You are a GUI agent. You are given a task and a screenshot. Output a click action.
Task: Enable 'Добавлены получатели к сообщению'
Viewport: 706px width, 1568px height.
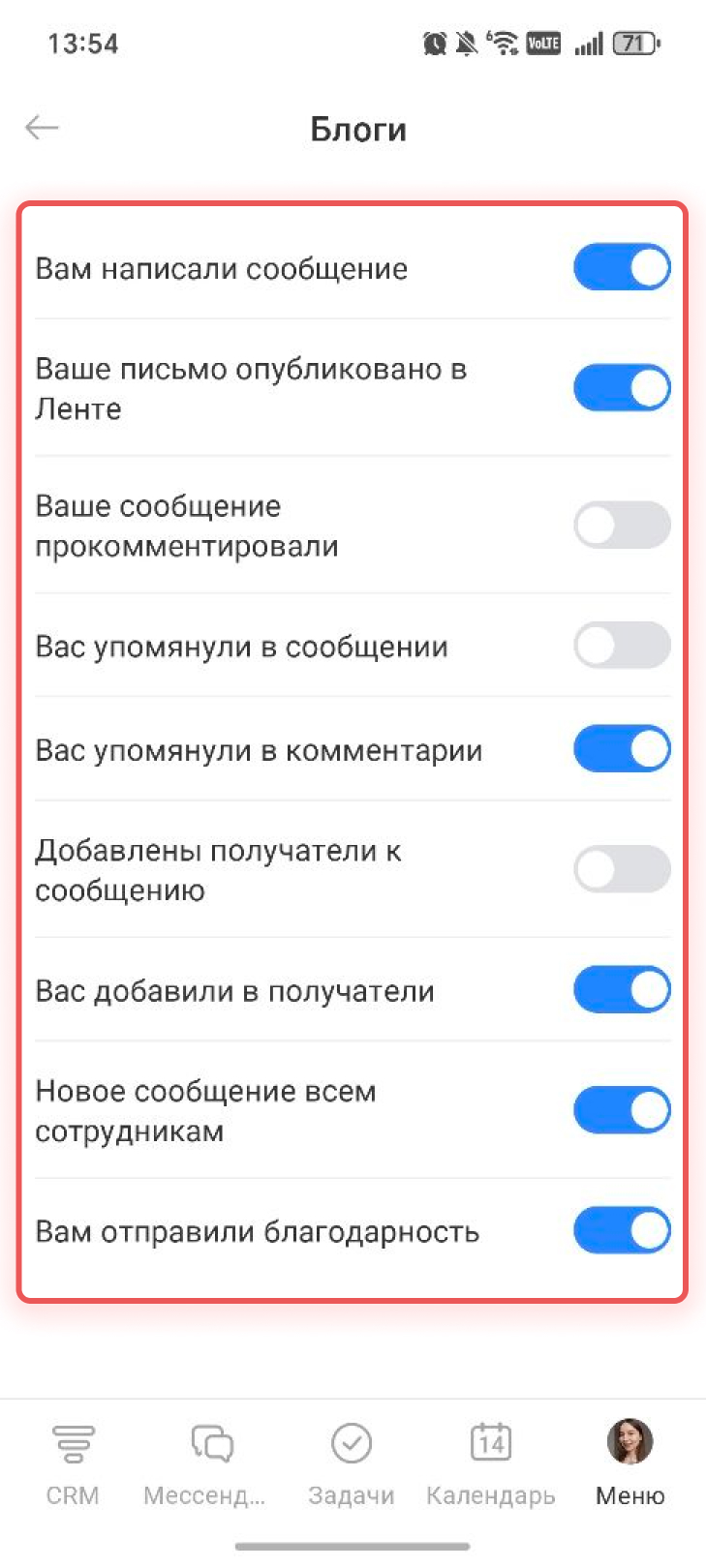pos(622,869)
